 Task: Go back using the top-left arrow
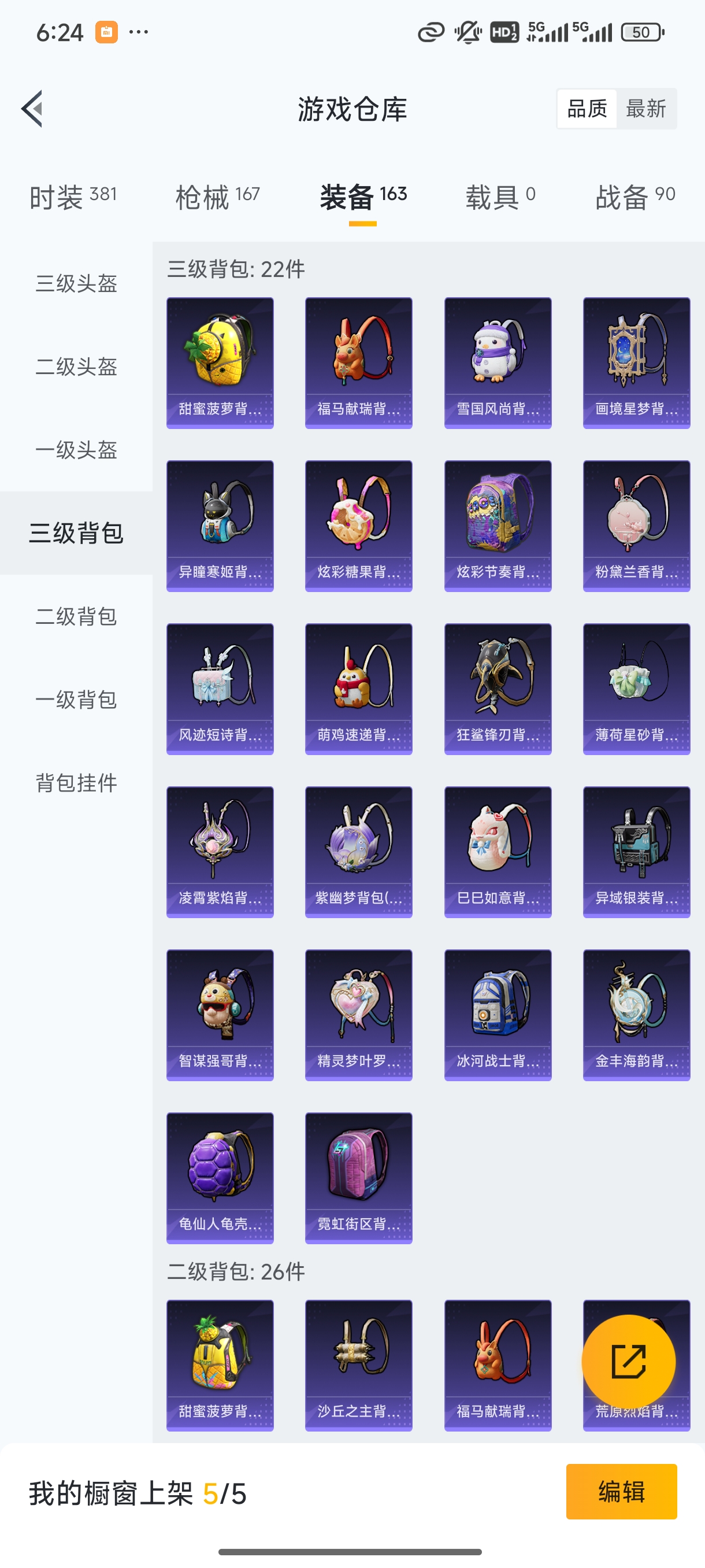(x=32, y=109)
